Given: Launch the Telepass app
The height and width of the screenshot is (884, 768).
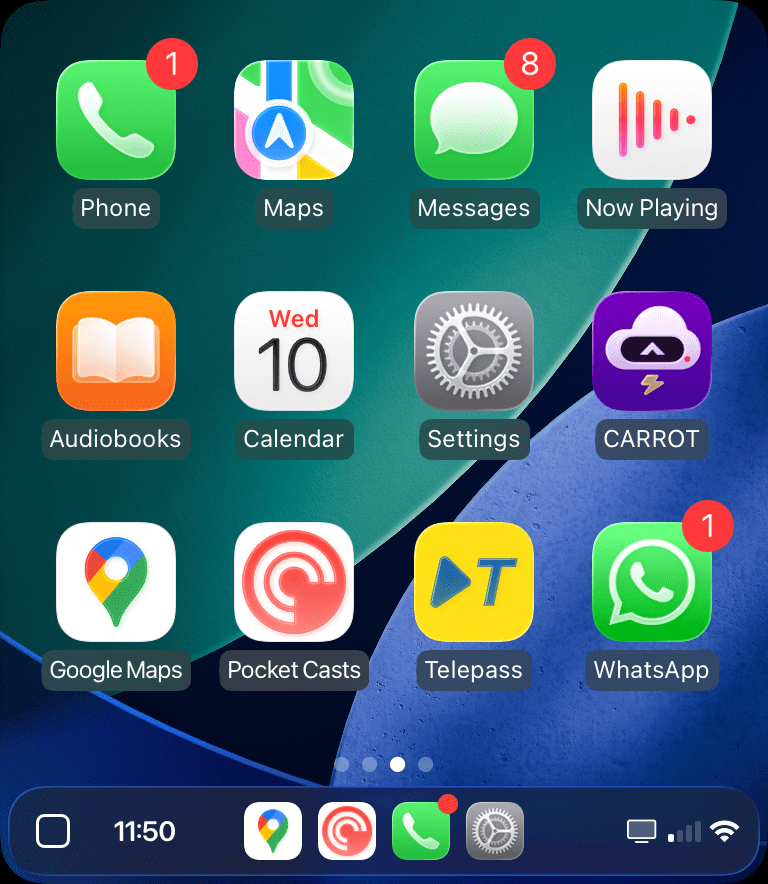Looking at the screenshot, I should pyautogui.click(x=473, y=581).
